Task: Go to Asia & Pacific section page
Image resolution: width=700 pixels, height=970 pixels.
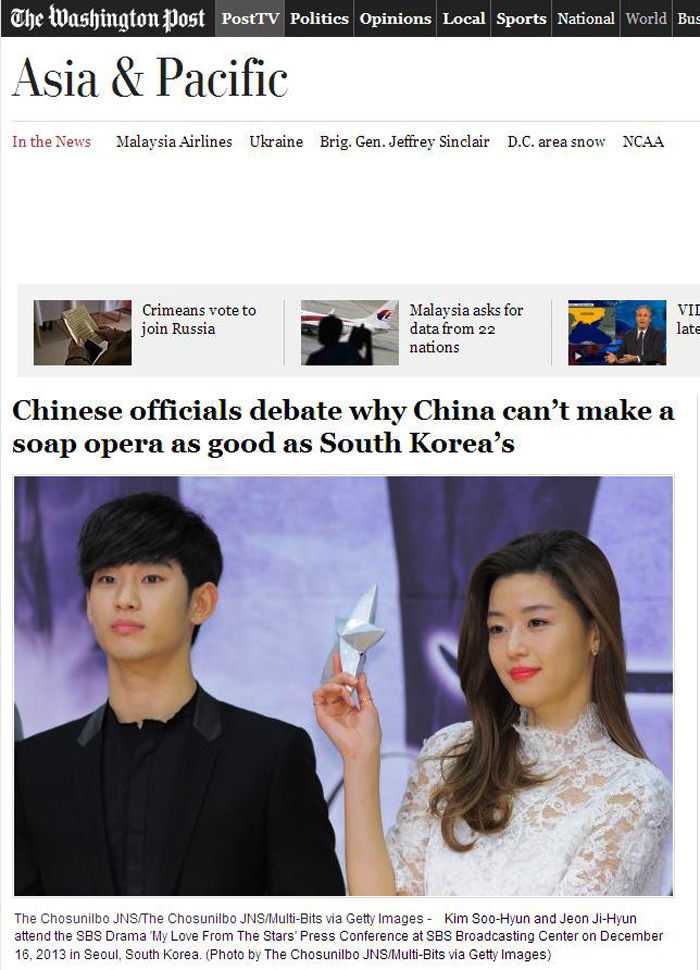Action: [150, 79]
